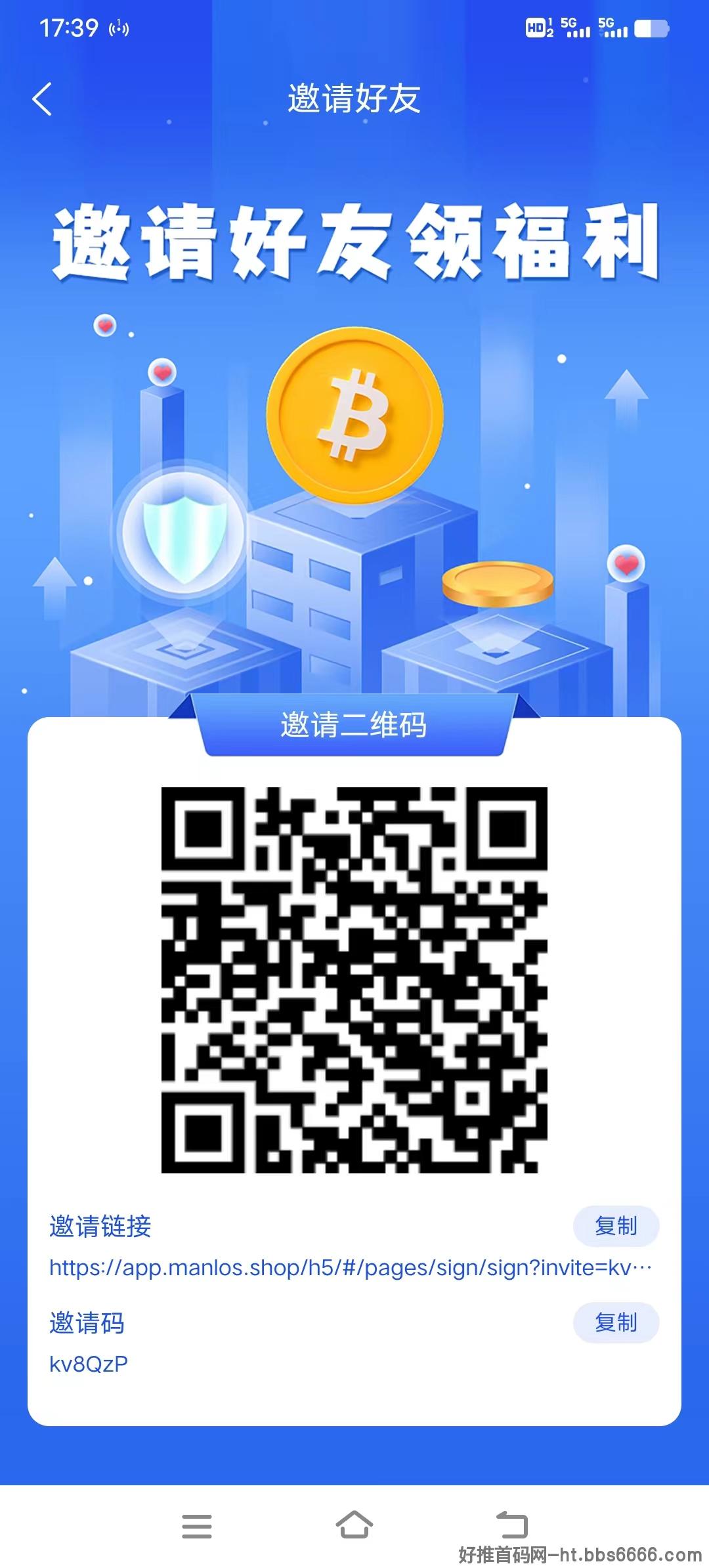Copy the invitation link (邀请链接)
Image resolution: width=709 pixels, height=1568 pixels.
[616, 1226]
